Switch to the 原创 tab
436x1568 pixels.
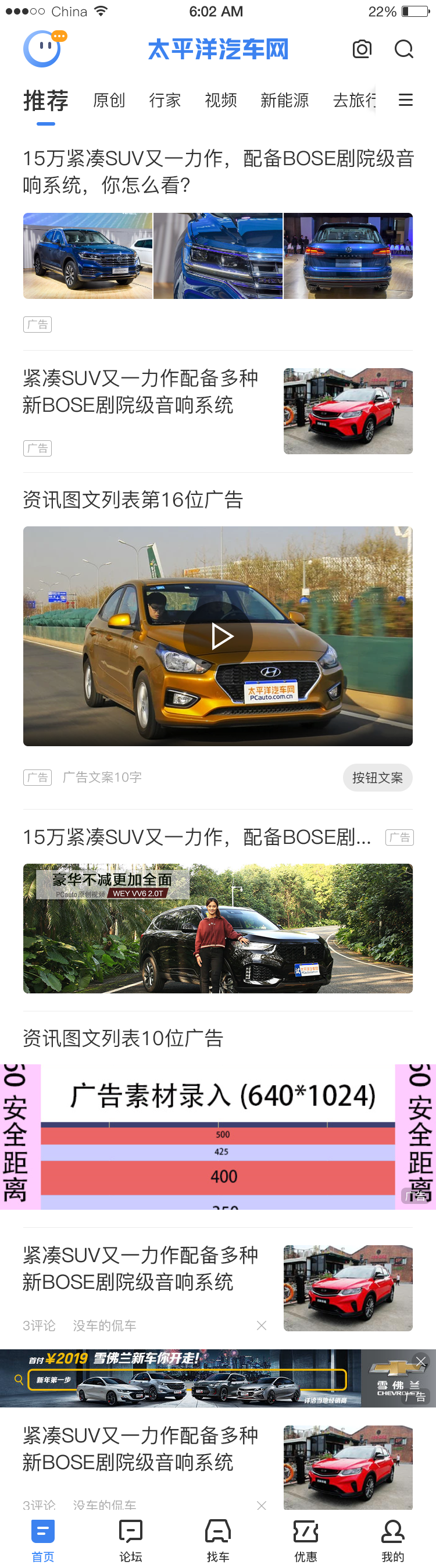tap(109, 100)
